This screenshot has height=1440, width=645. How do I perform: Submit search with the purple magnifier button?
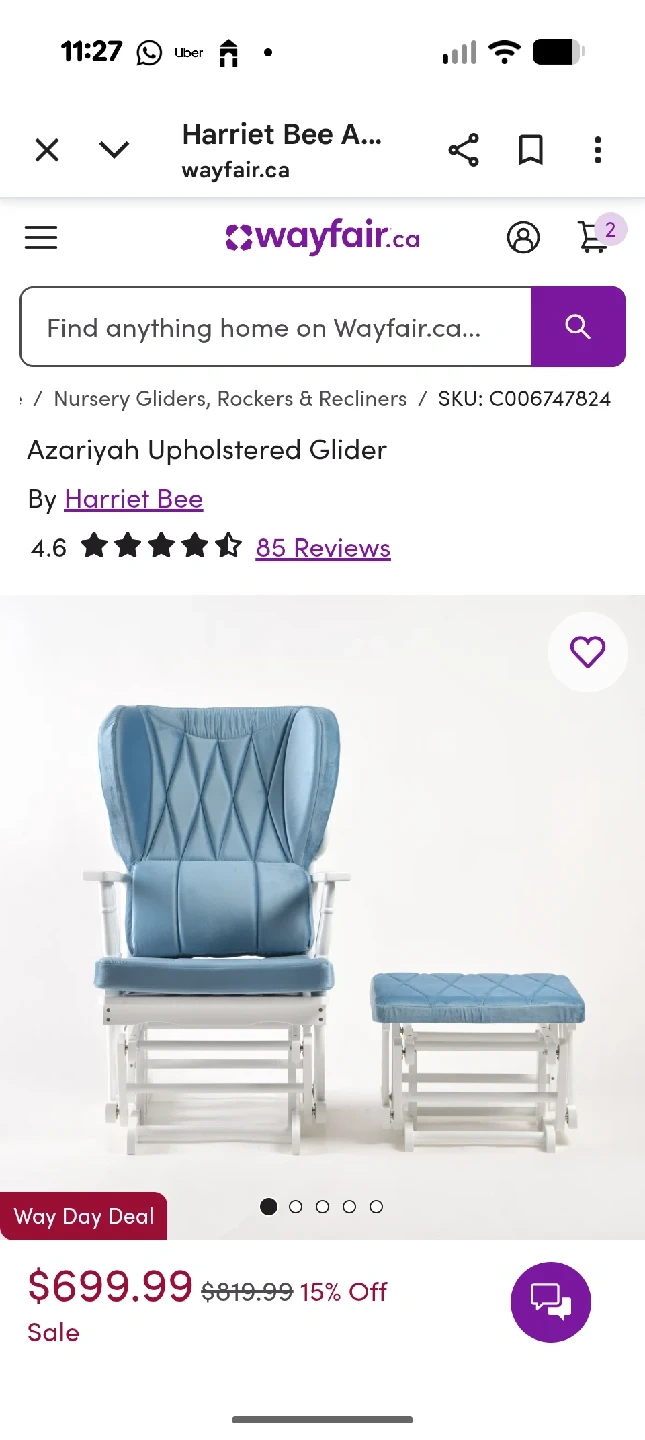tap(578, 327)
